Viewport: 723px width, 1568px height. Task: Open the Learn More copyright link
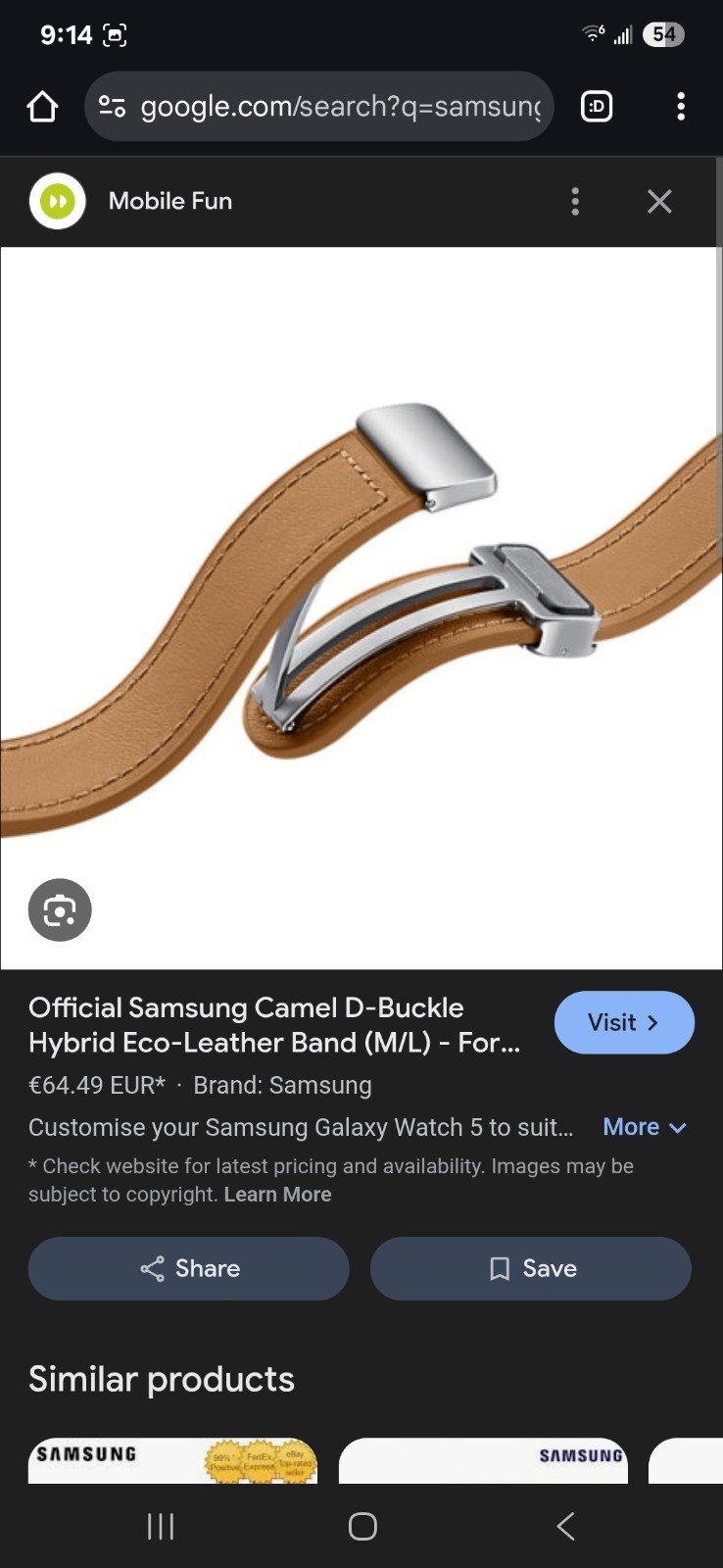click(x=277, y=1195)
